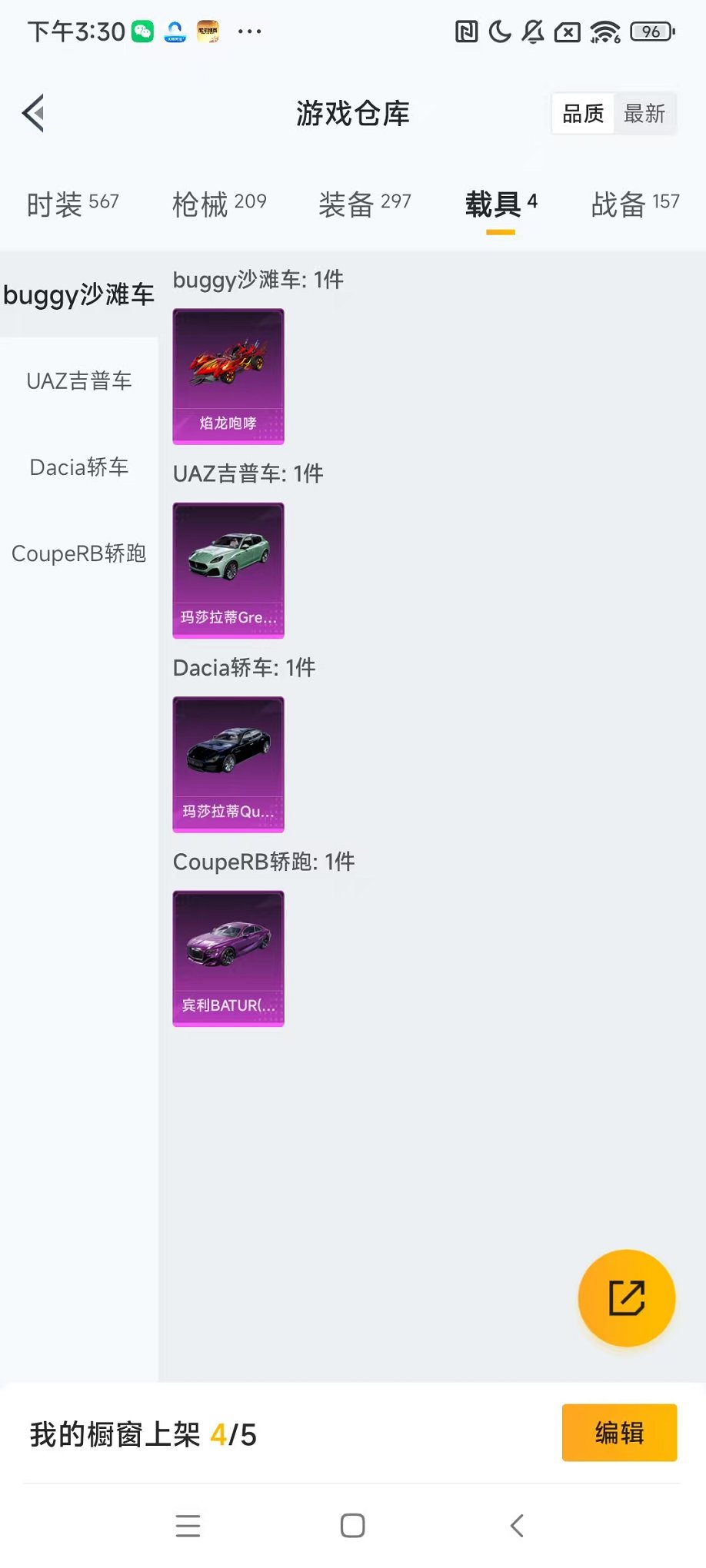The image size is (706, 1568).
Task: Open the system recent apps view
Action: 188,1526
